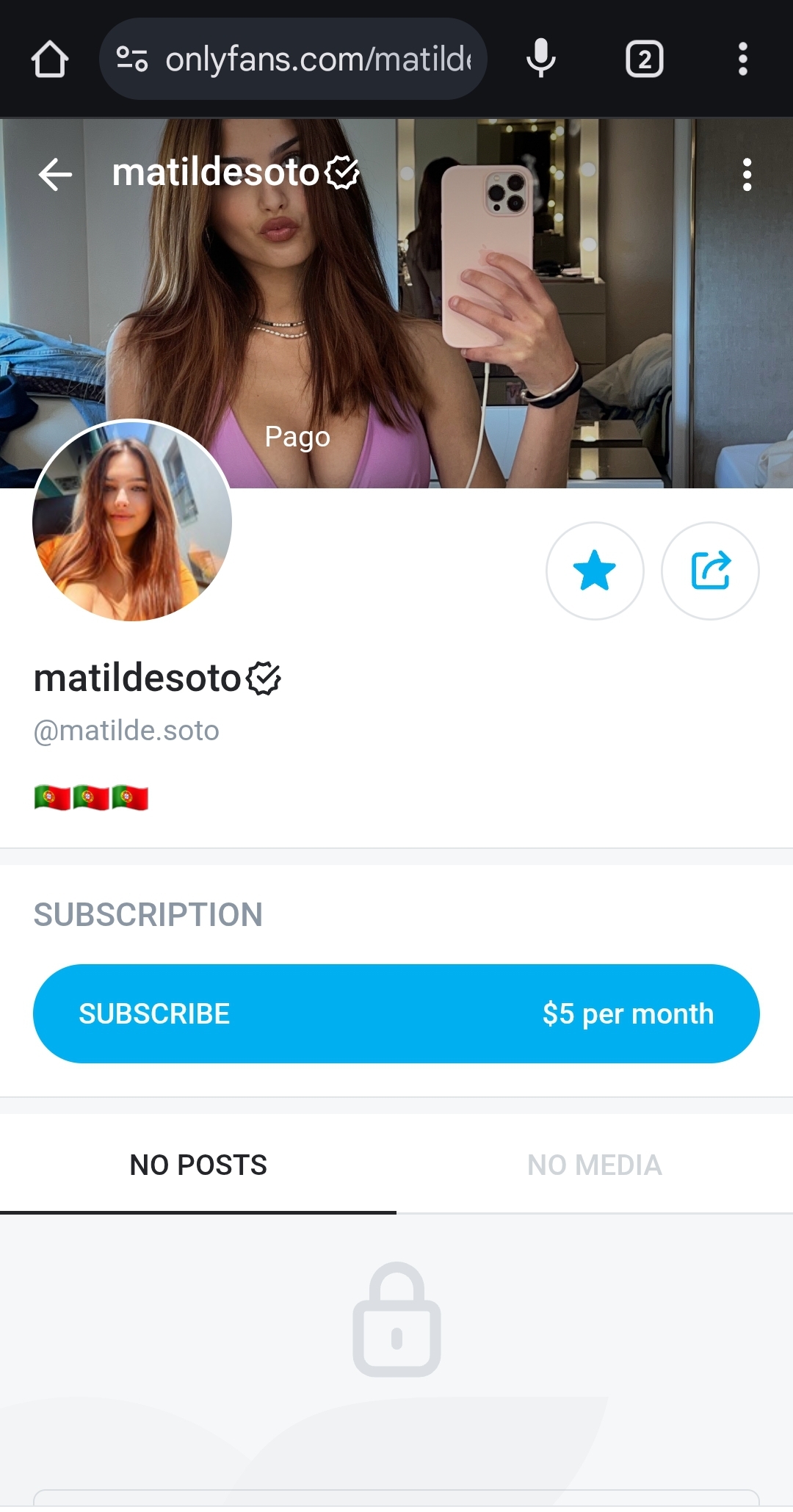Switch to the No Media tab
793x1512 pixels.
click(x=595, y=1165)
